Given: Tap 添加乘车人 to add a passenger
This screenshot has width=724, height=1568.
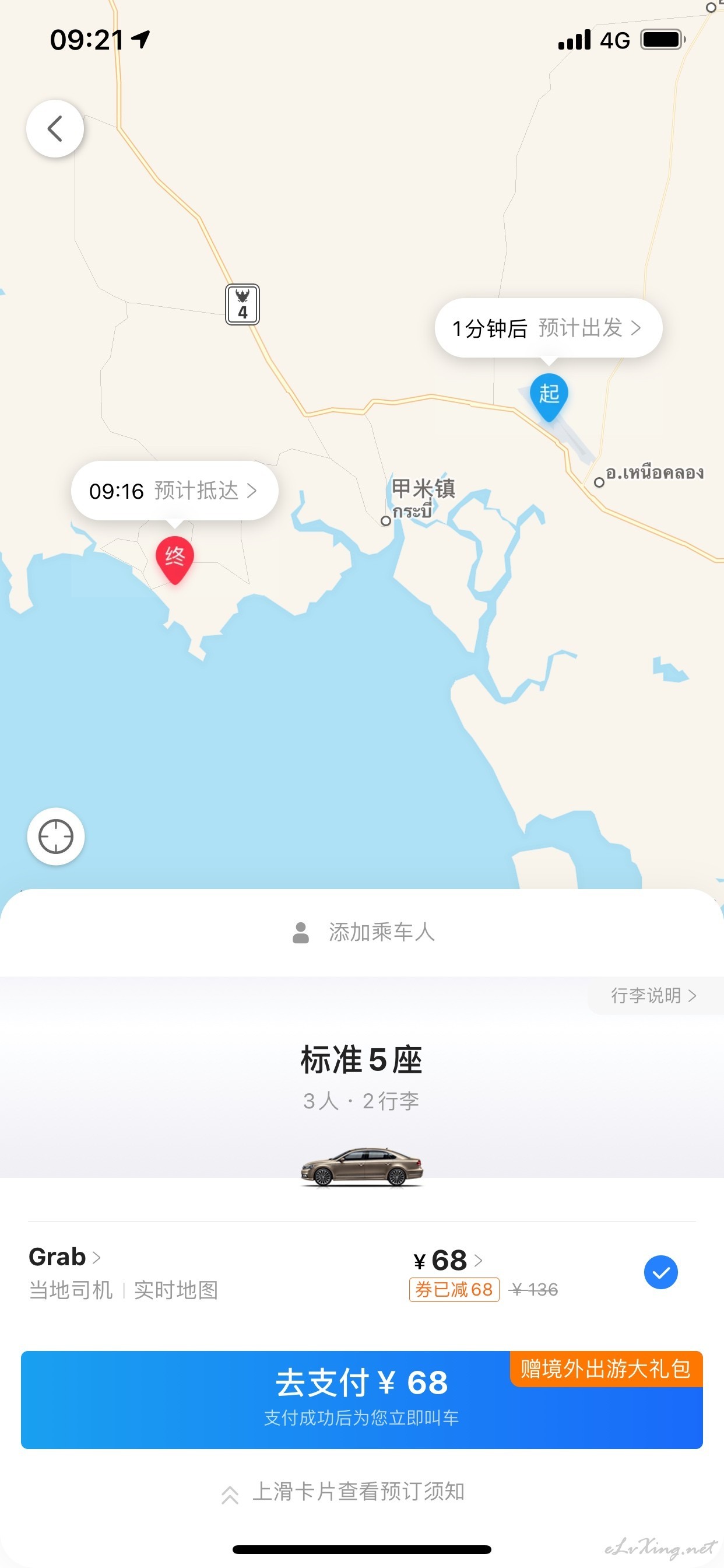Looking at the screenshot, I should point(363,932).
